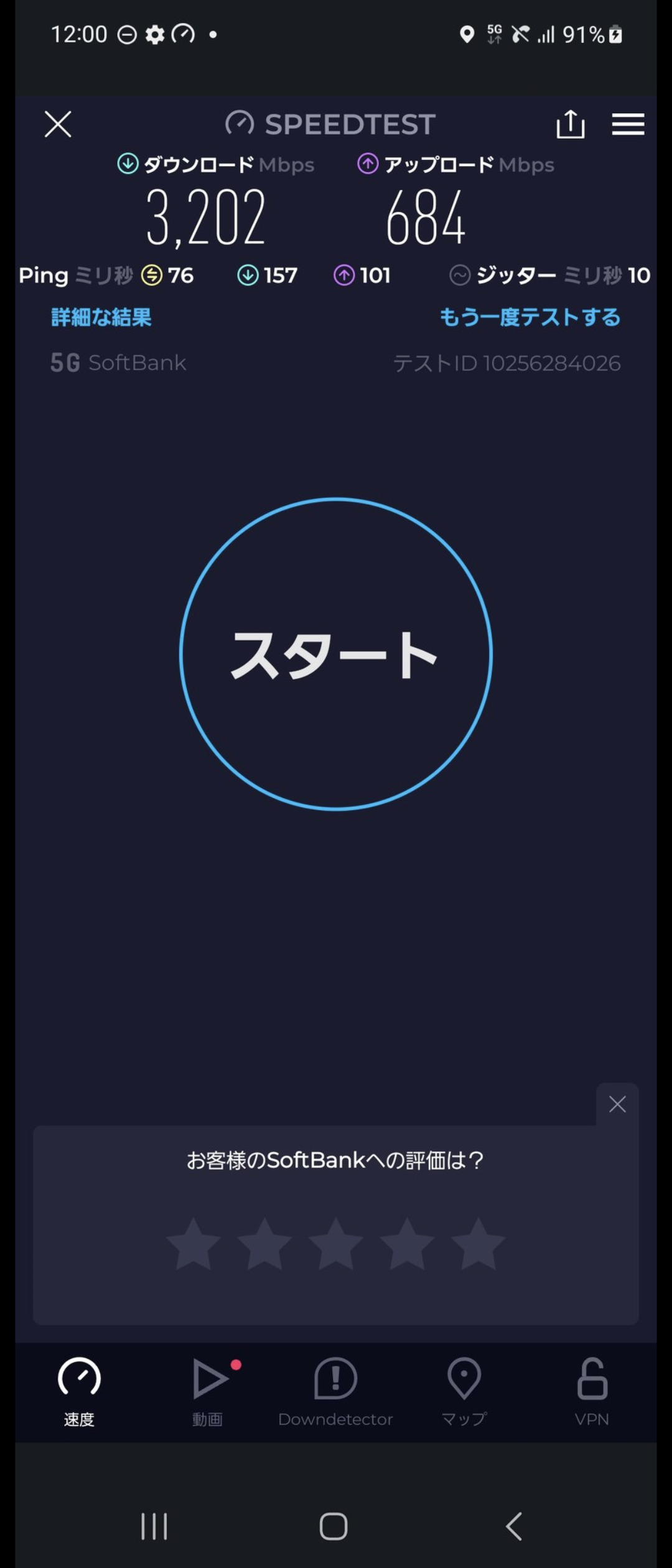Rate SoftBank three stars
Screen dimensions: 672x1568
[336, 1244]
